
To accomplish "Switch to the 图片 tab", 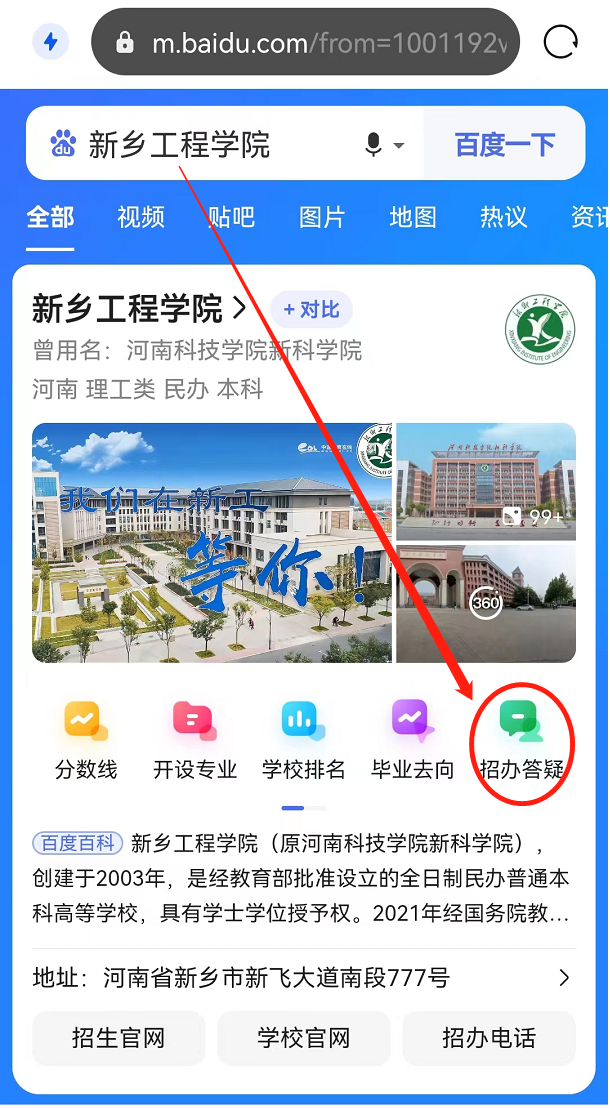I will coord(322,217).
